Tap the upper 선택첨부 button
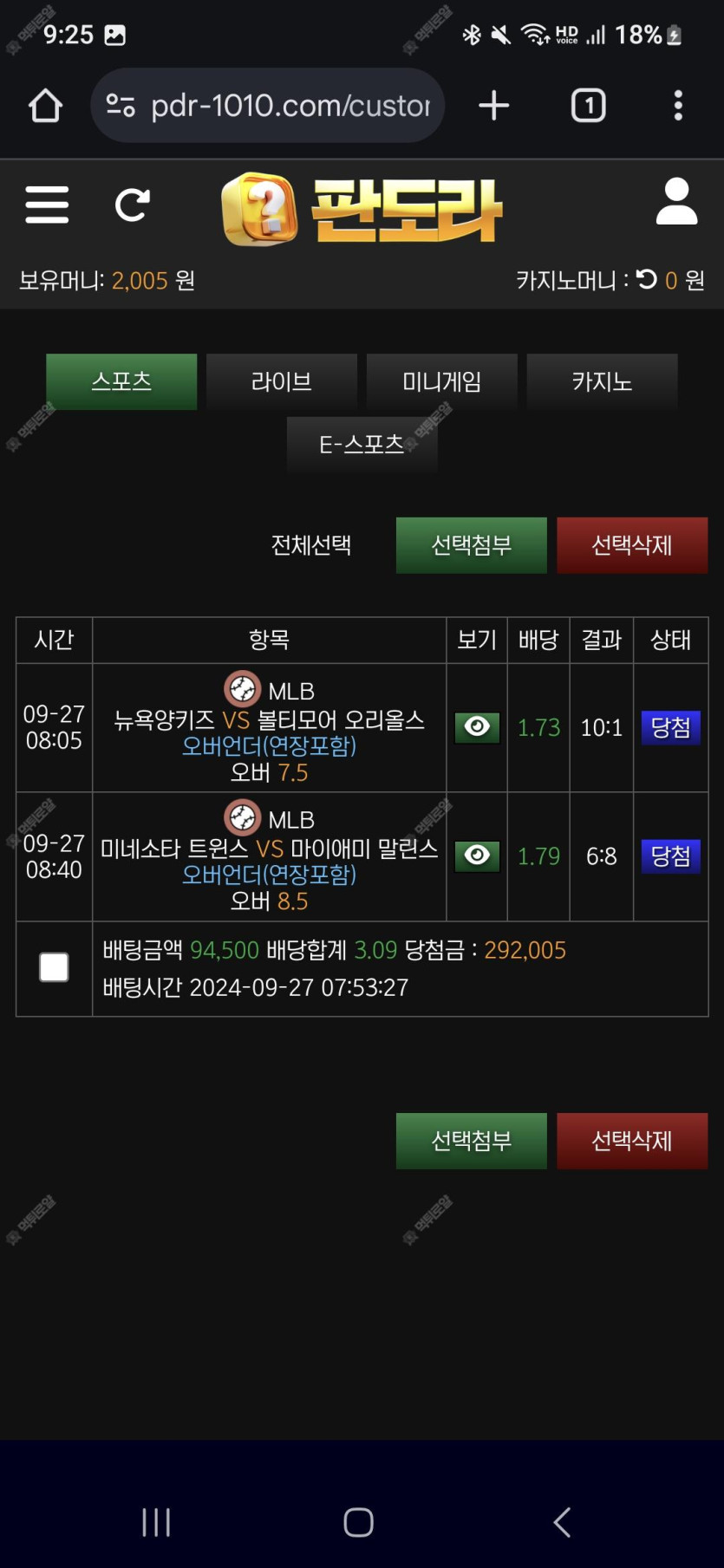The image size is (724, 1568). click(x=471, y=545)
